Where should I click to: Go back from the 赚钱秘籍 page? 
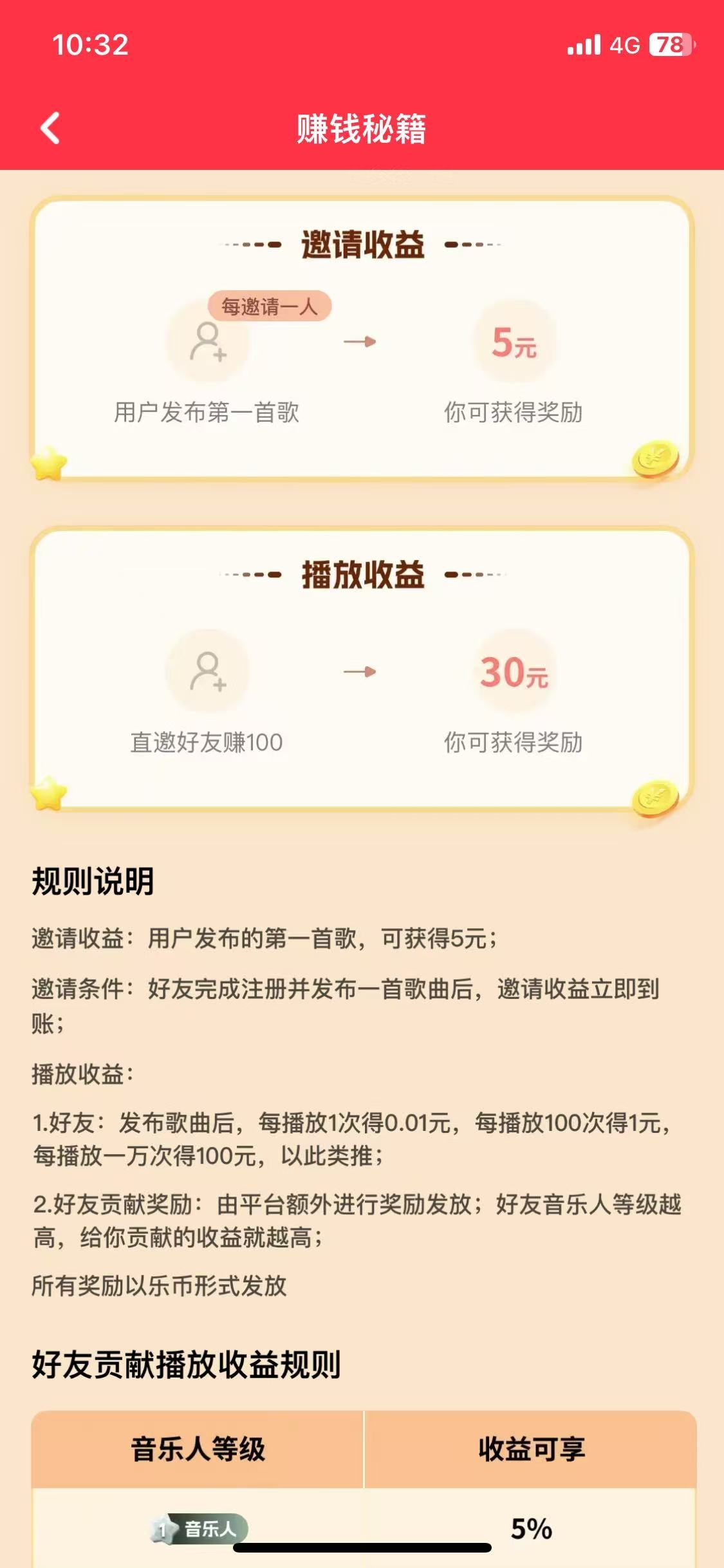50,128
